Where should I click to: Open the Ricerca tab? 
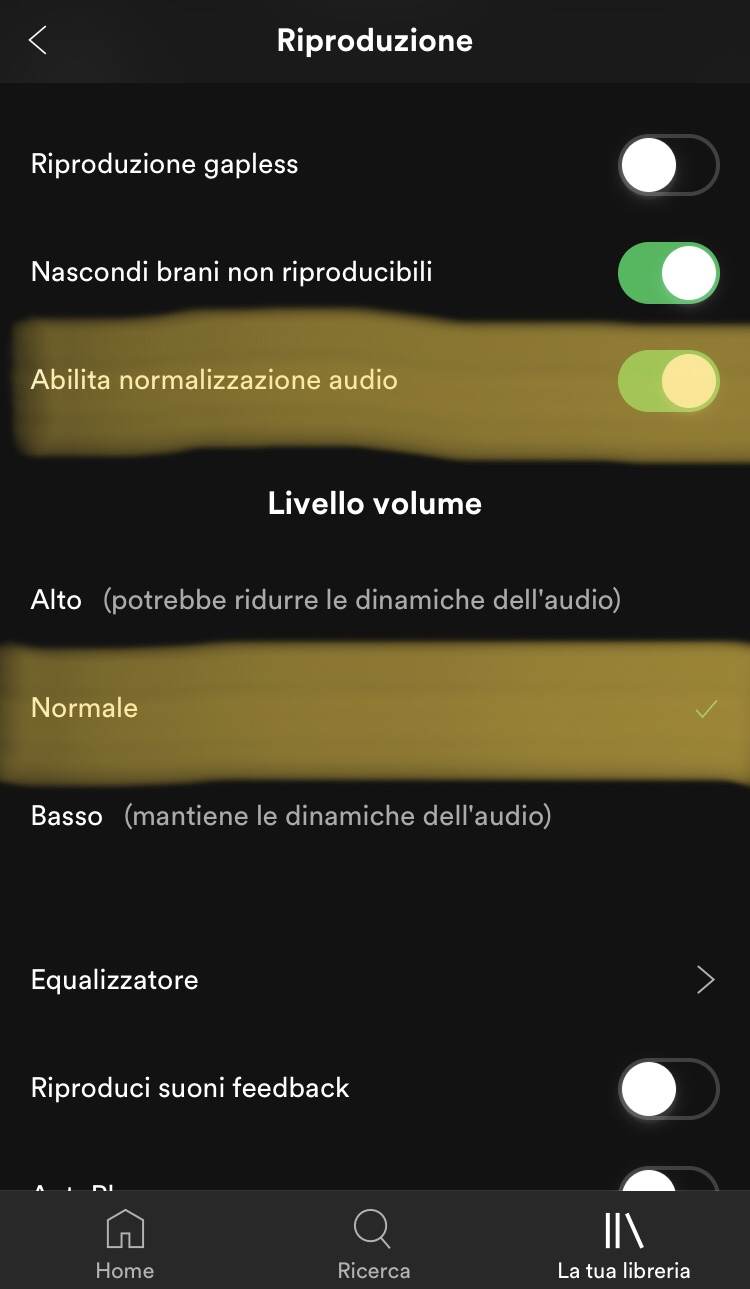pyautogui.click(x=374, y=1244)
